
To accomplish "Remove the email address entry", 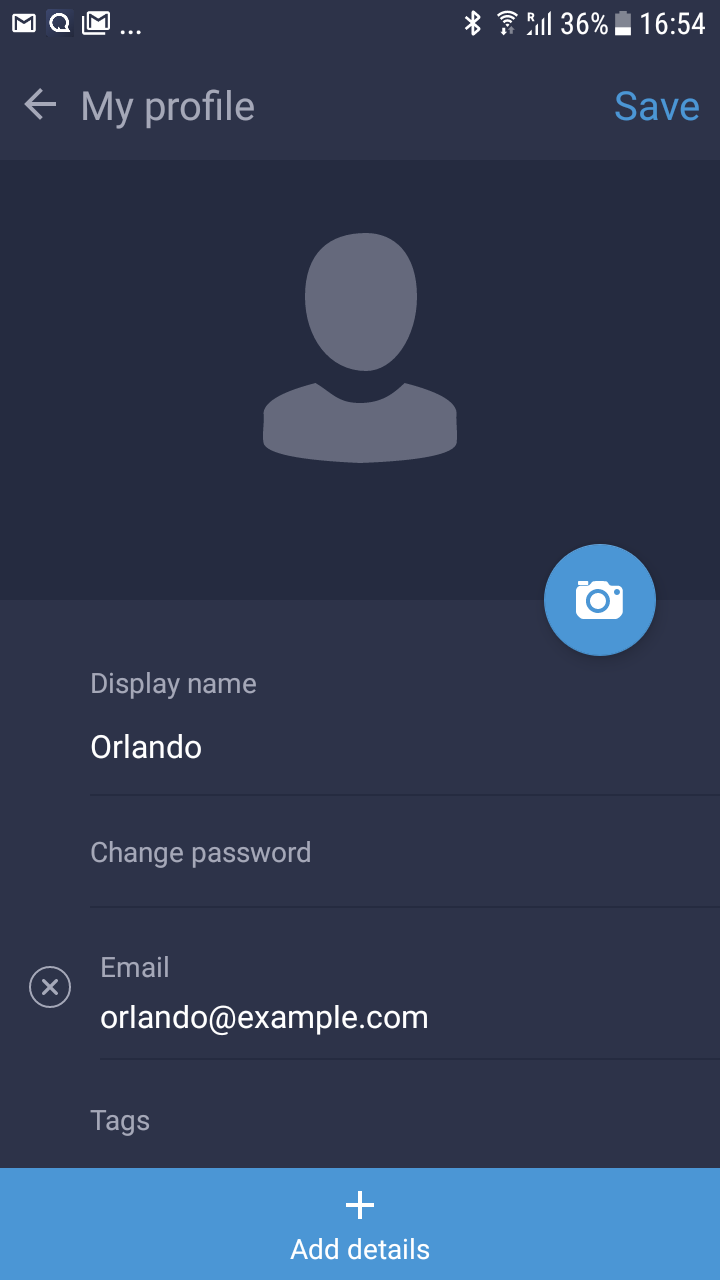I will (x=50, y=988).
